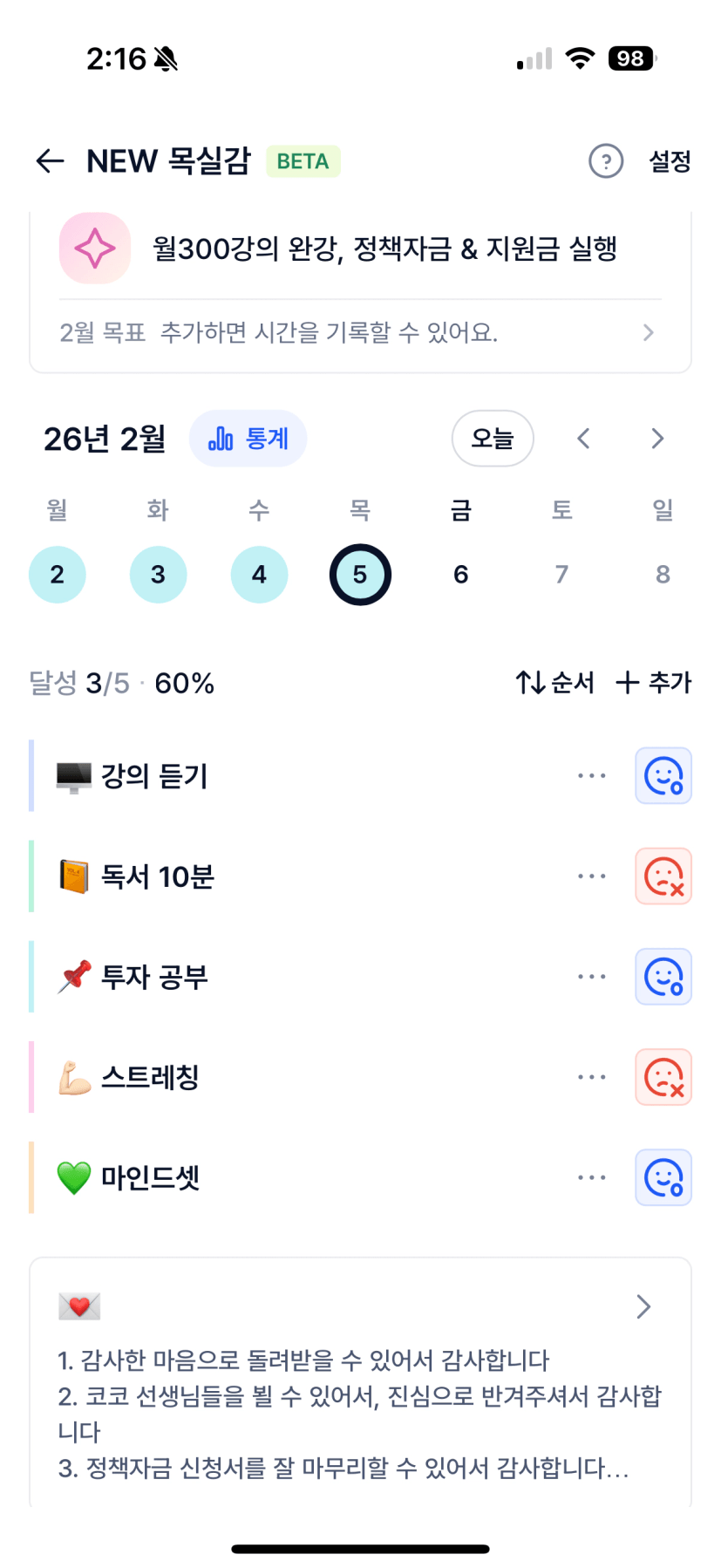721x1568 pixels.
Task: Add a new habit with 추가
Action: tap(653, 683)
